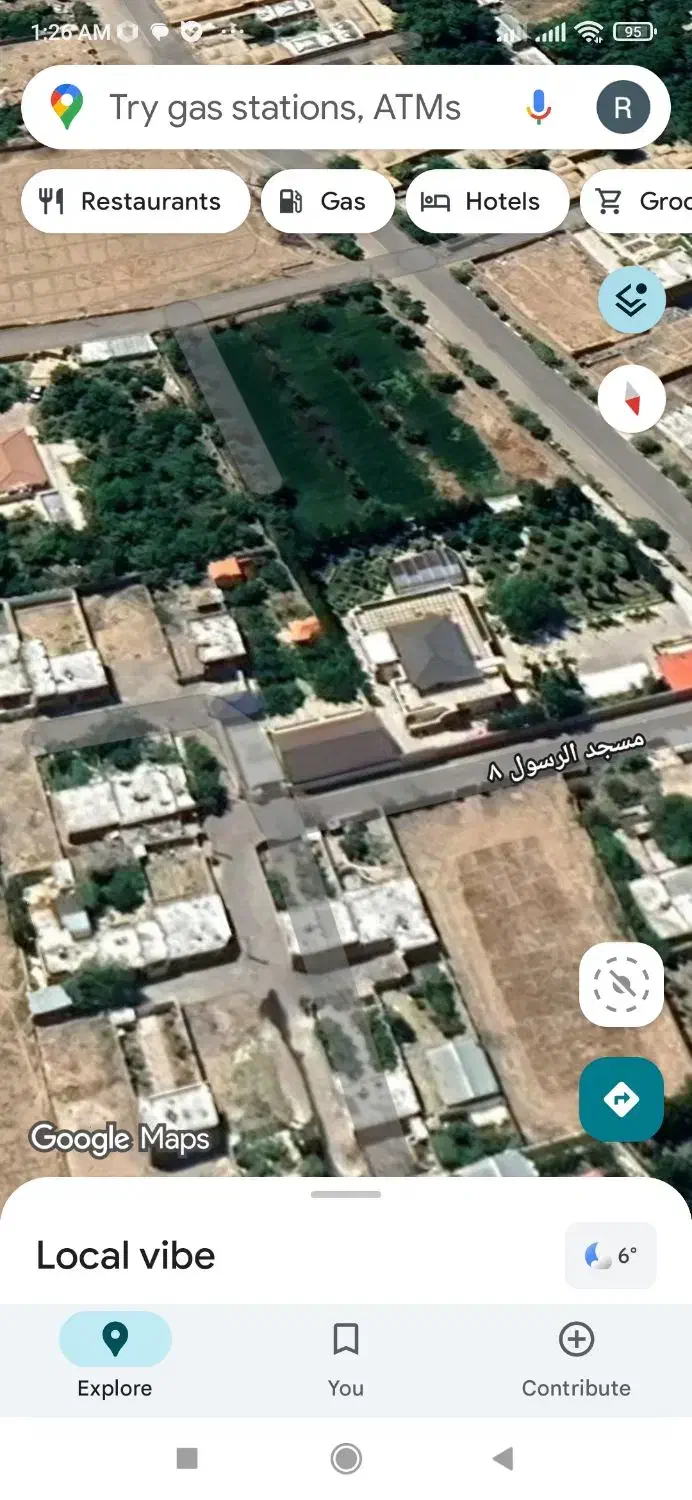The height and width of the screenshot is (1500, 692).
Task: Open the map layers selector
Action: pyautogui.click(x=632, y=299)
